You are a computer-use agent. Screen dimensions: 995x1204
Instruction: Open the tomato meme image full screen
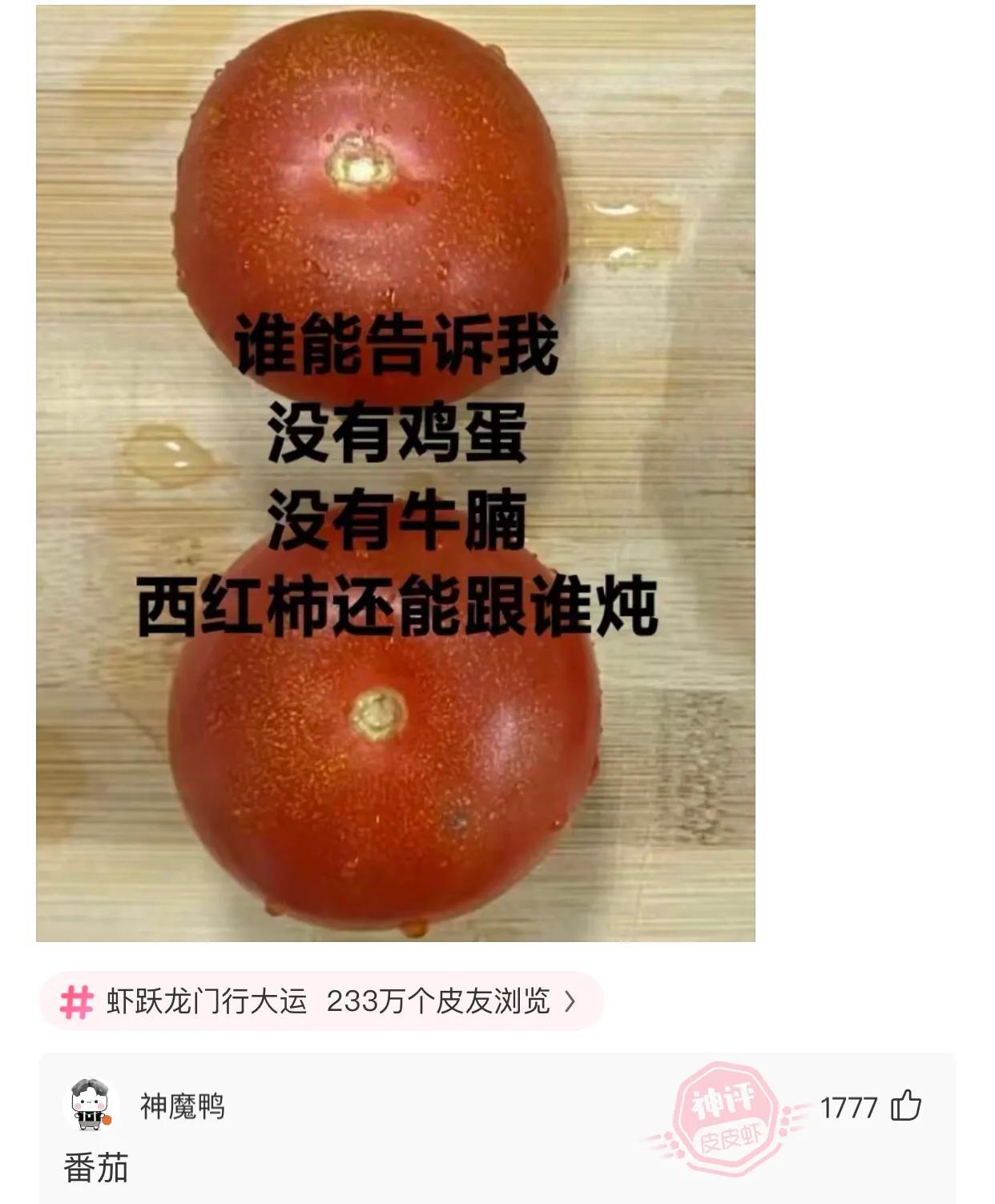395,473
